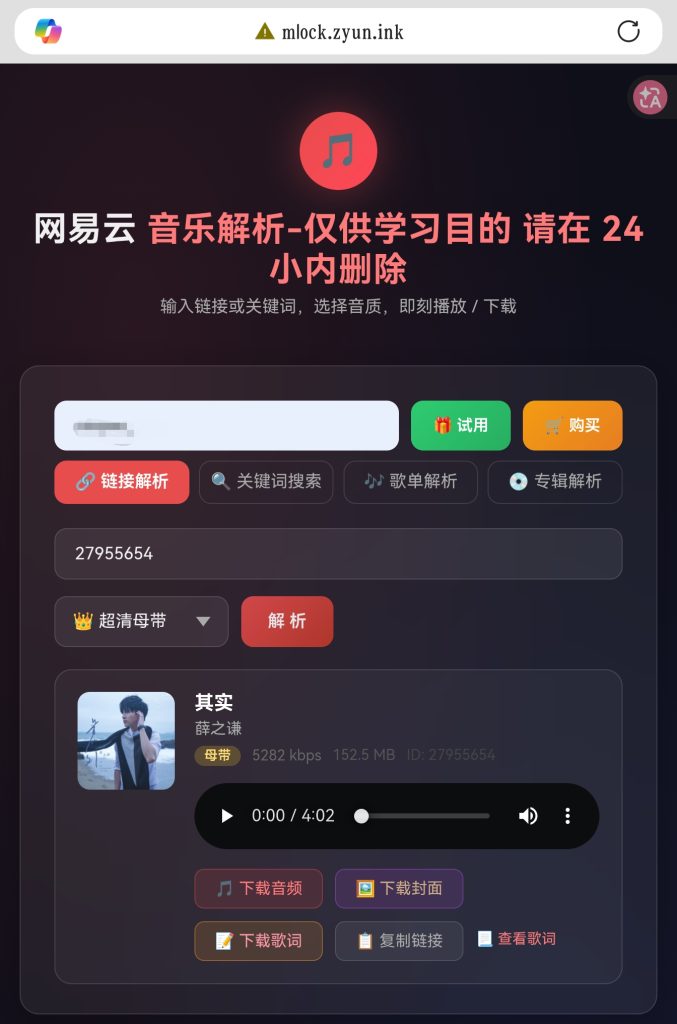Open the Copilot icon in the browser bar

coord(48,31)
